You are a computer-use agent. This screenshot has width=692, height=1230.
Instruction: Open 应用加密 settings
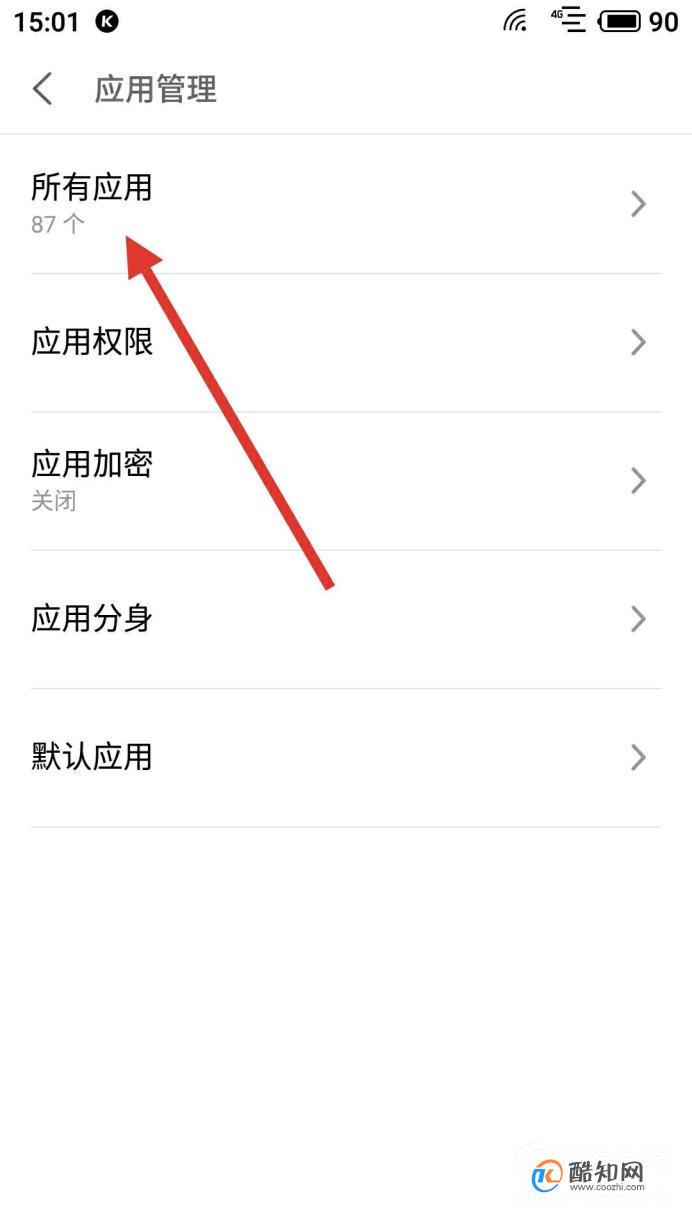tap(346, 481)
